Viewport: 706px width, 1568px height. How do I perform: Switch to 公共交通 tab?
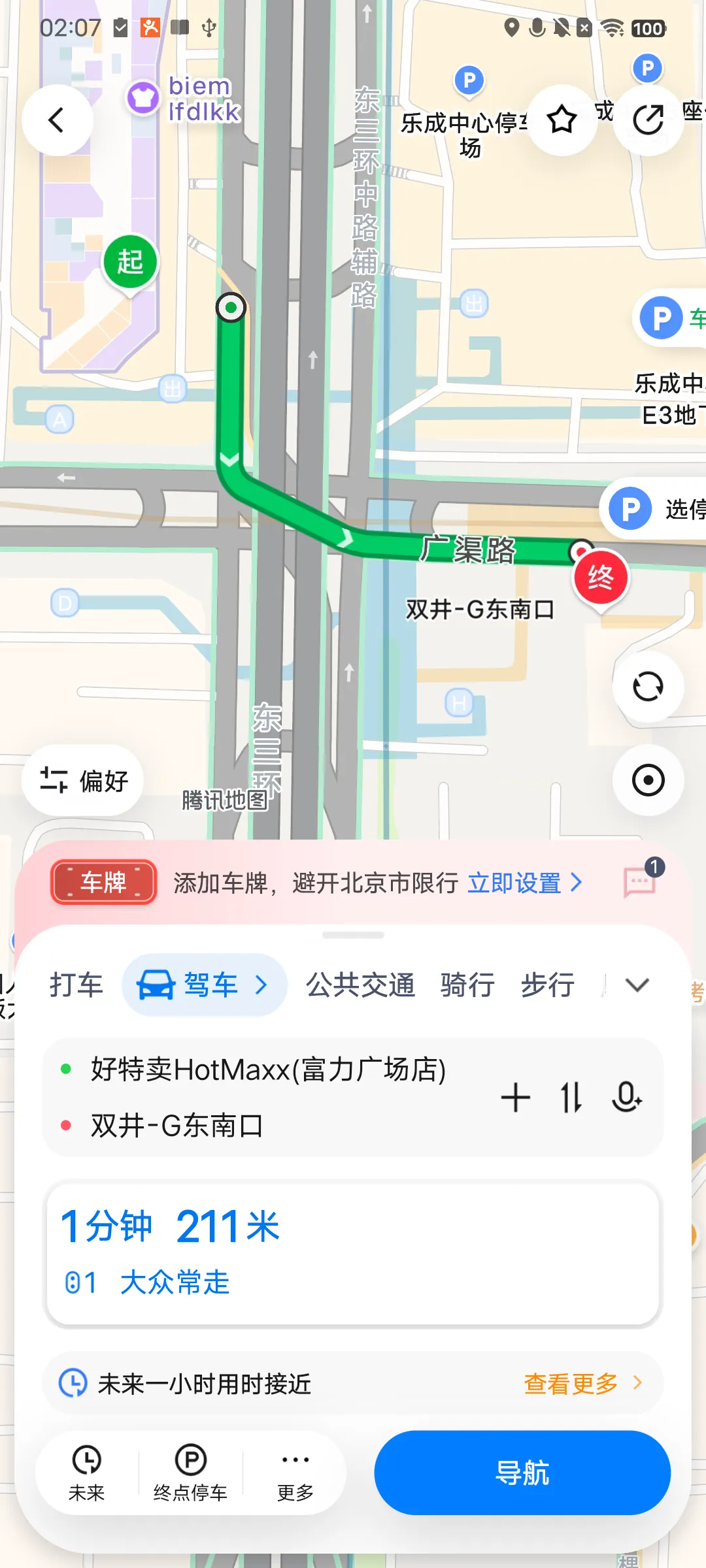(361, 985)
